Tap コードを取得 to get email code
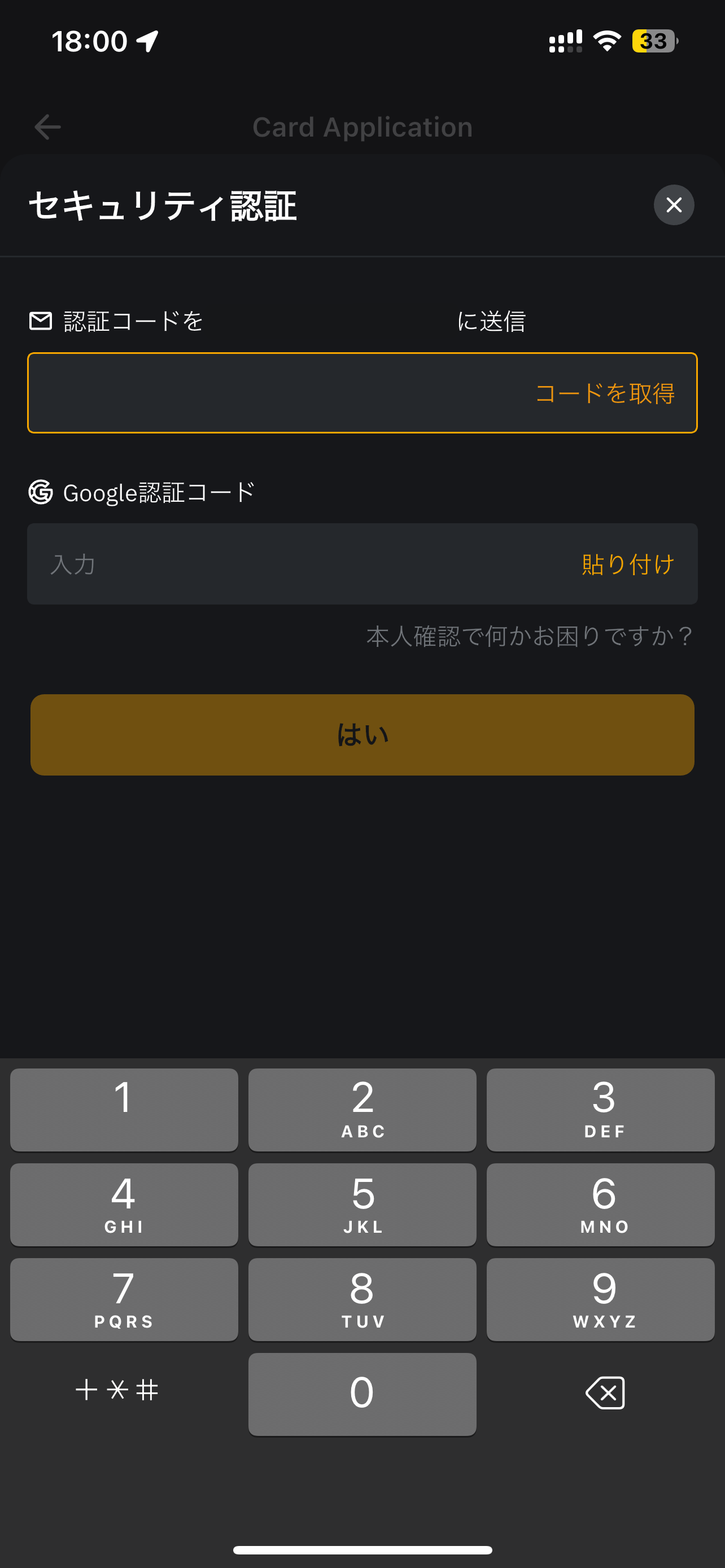The width and height of the screenshot is (725, 1568). (x=605, y=393)
